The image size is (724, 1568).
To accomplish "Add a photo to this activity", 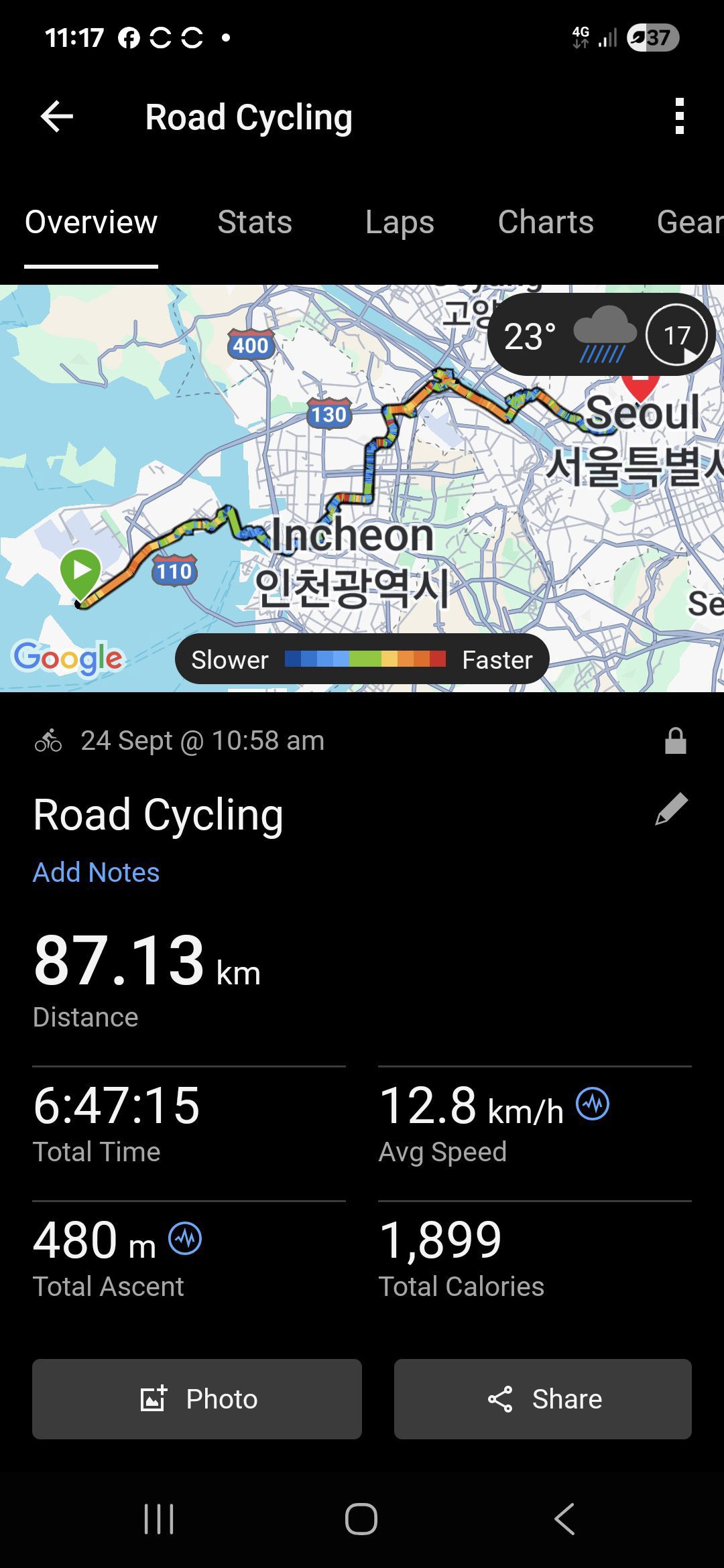I will click(197, 1399).
